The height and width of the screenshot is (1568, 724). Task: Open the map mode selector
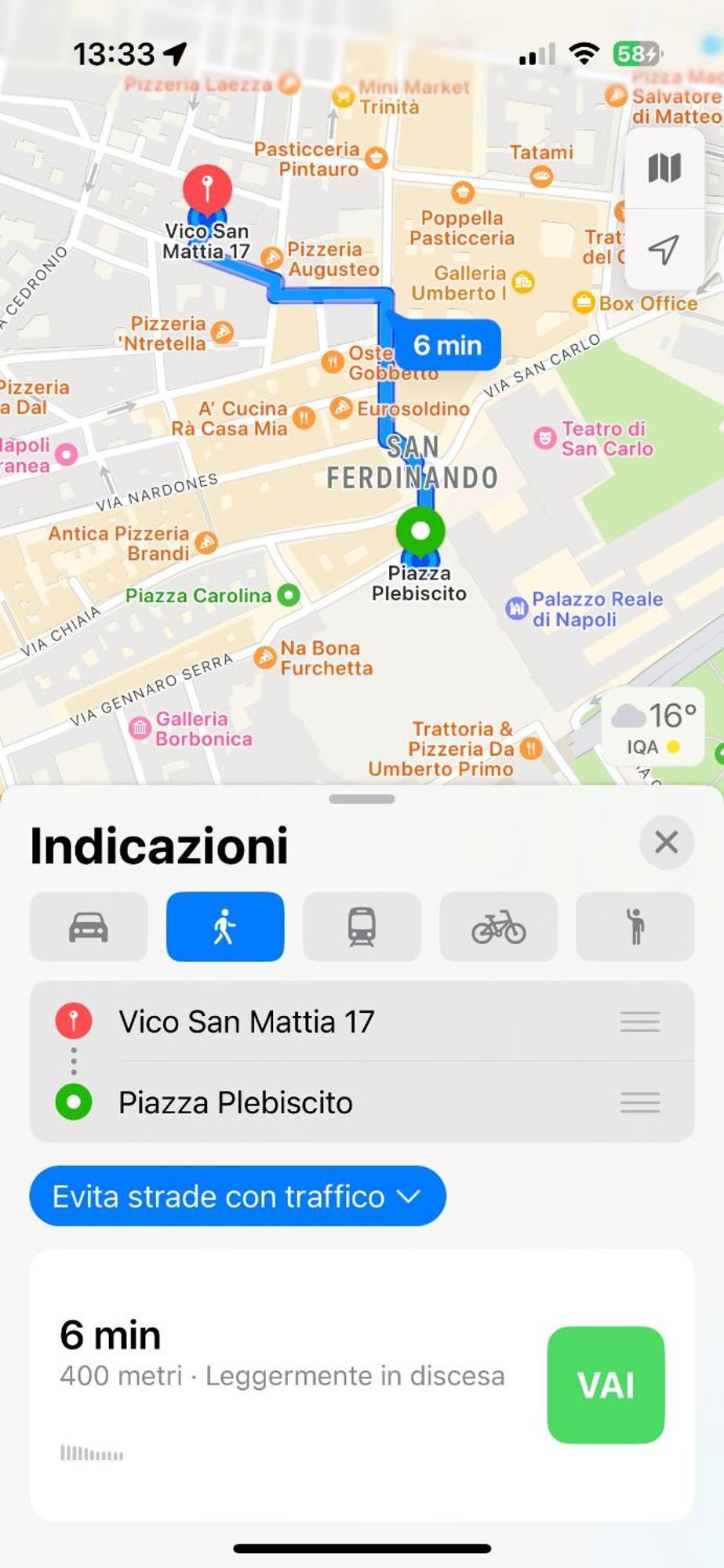pyautogui.click(x=664, y=168)
